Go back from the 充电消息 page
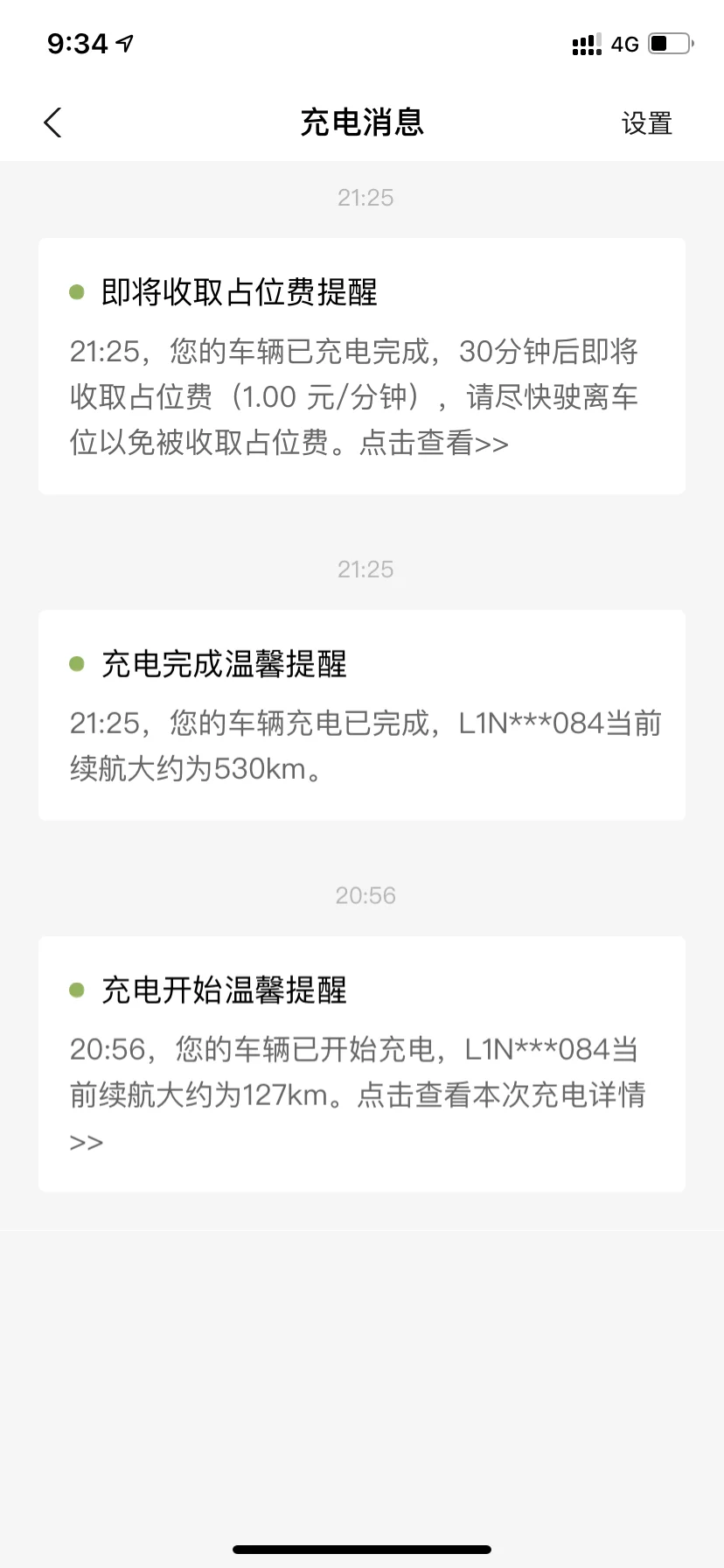The height and width of the screenshot is (1568, 724). [x=52, y=122]
